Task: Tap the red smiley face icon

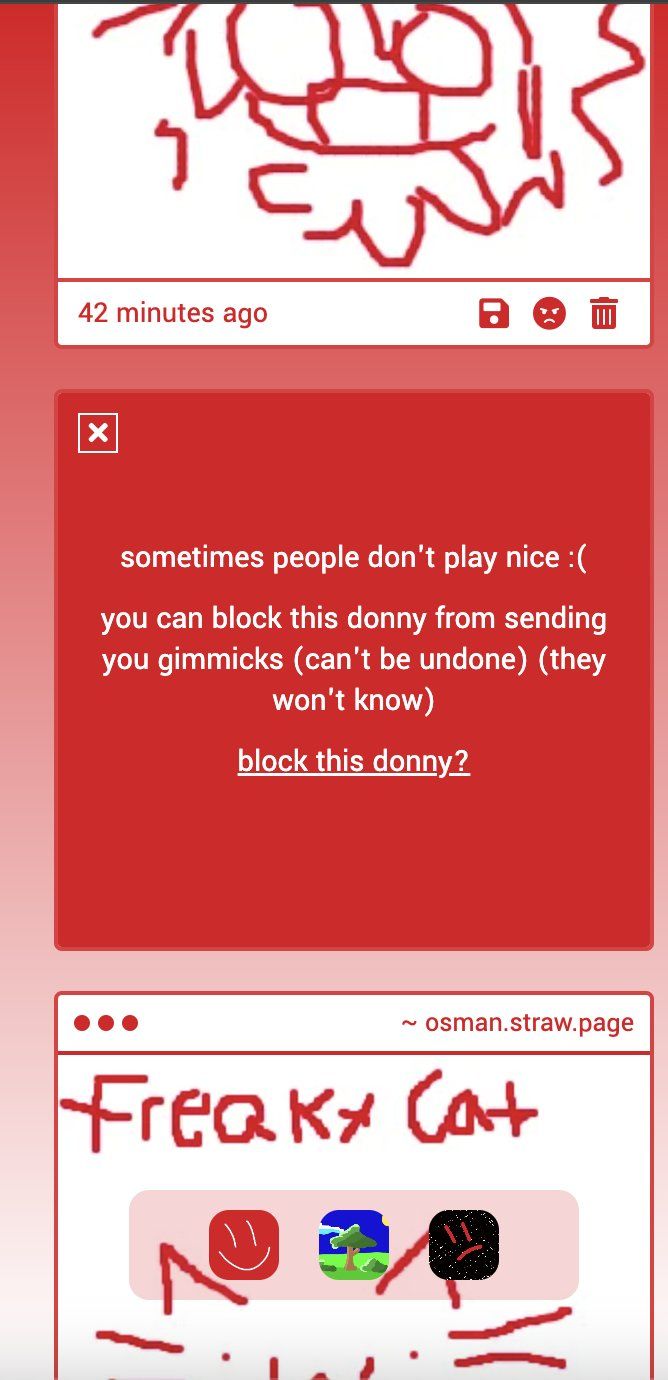Action: click(244, 1245)
